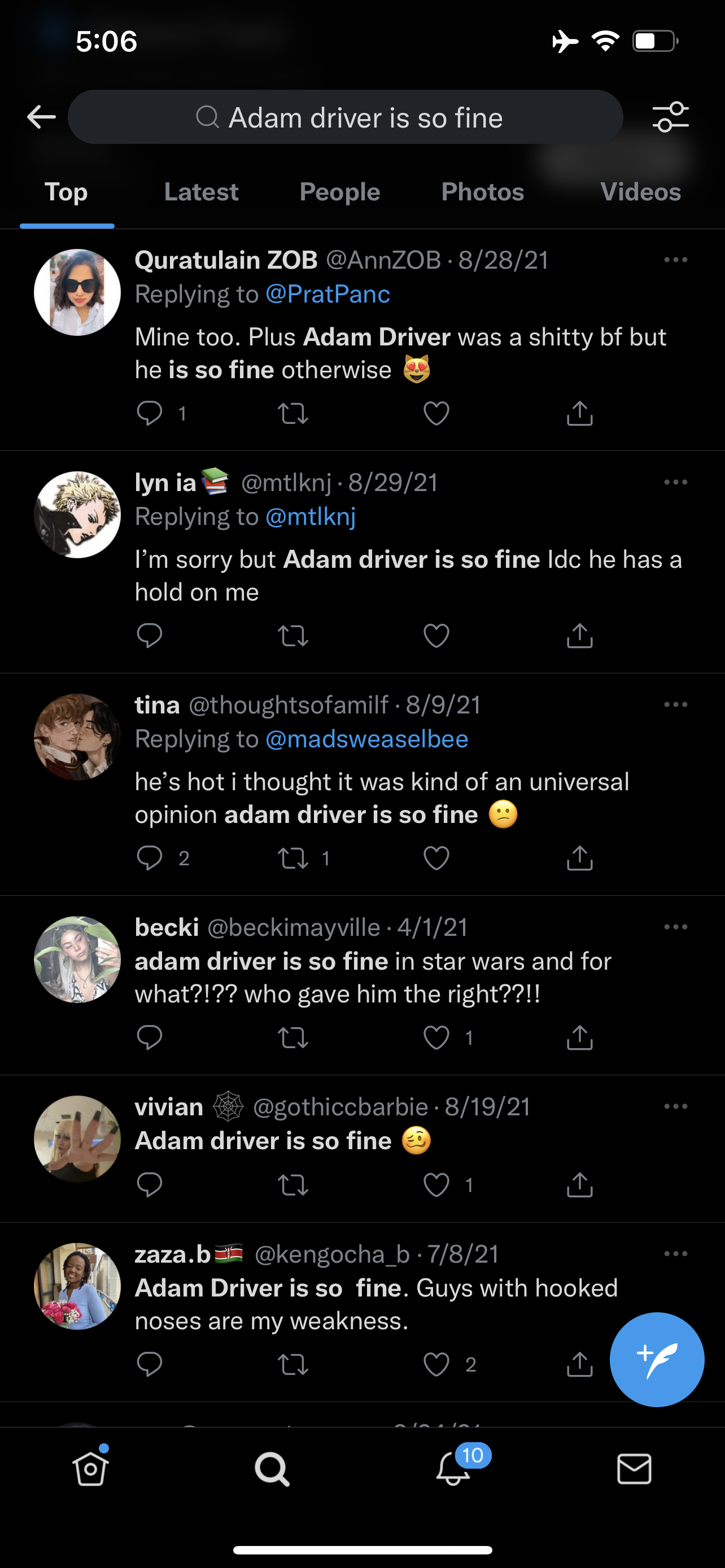Open the @madsweaselbee mention link

tap(366, 739)
